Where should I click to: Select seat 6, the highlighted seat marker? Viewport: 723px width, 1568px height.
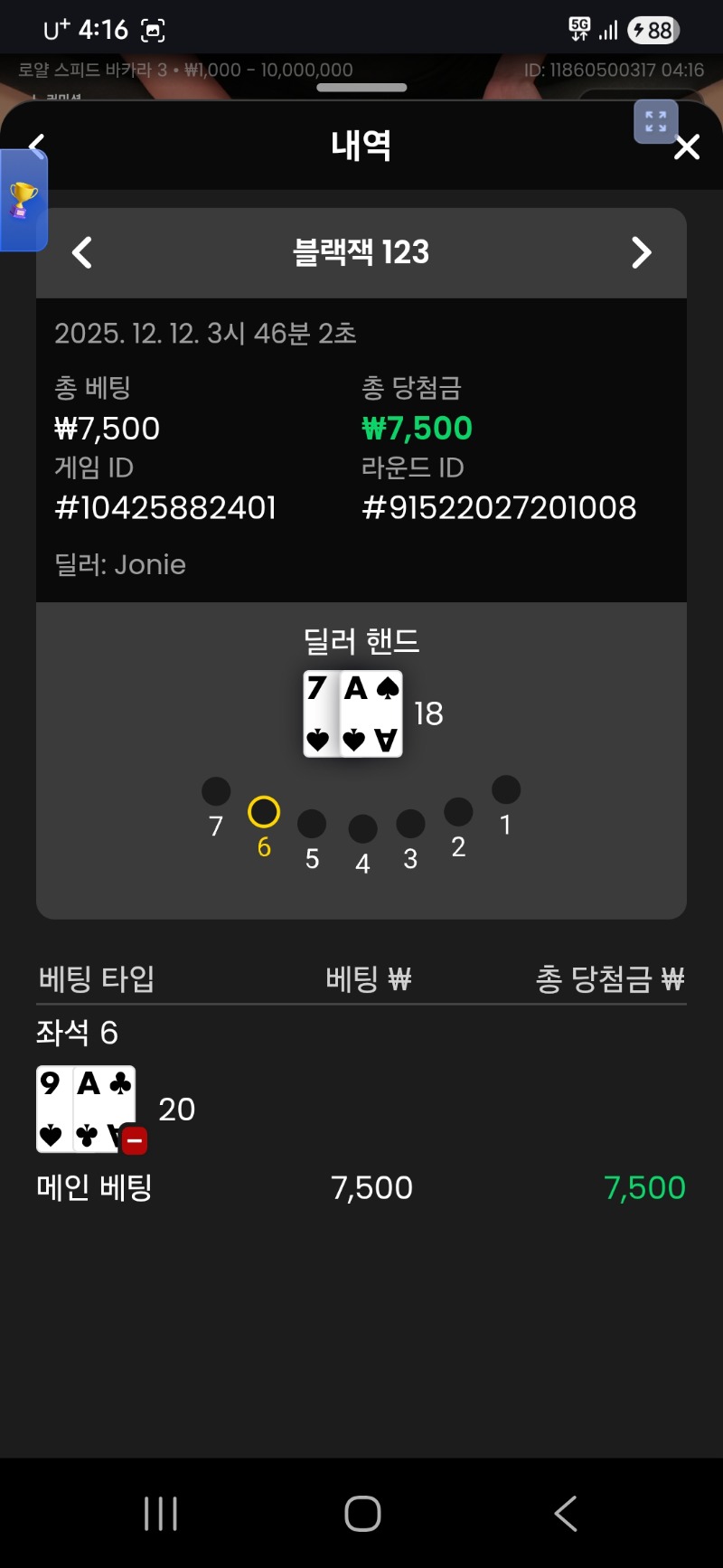tap(263, 813)
